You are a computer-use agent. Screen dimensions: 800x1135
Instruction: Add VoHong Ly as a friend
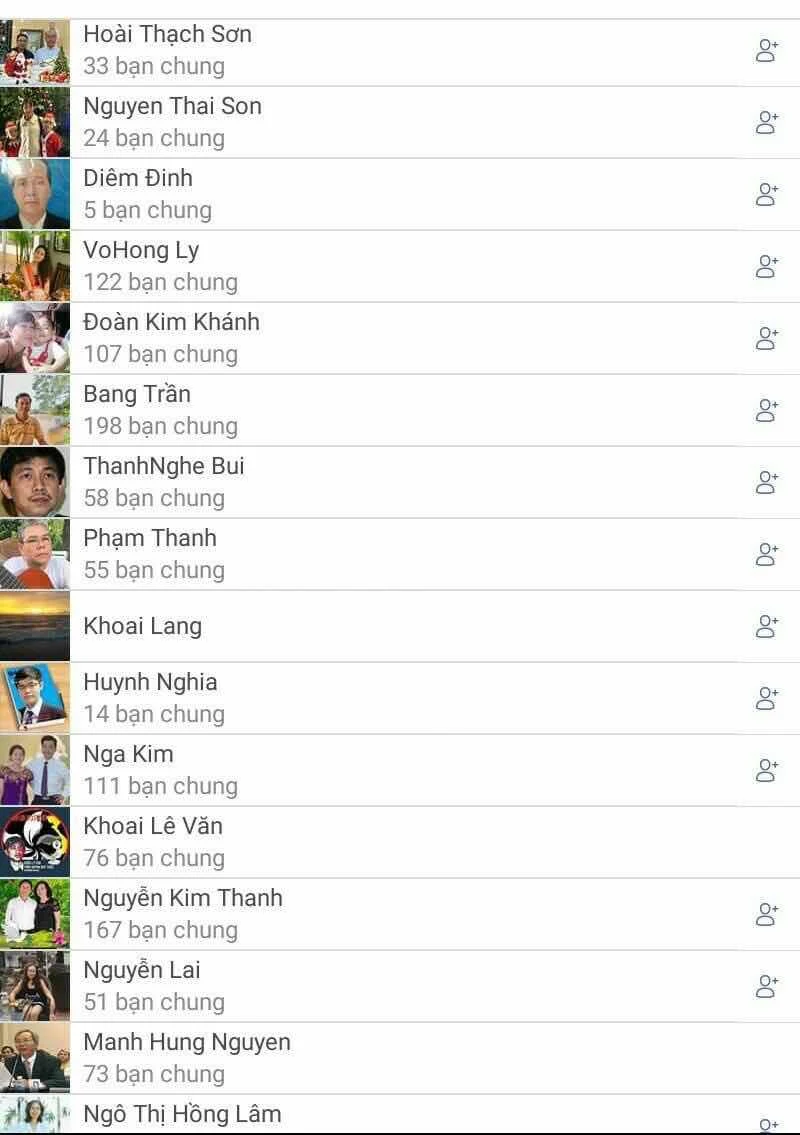pos(767,267)
